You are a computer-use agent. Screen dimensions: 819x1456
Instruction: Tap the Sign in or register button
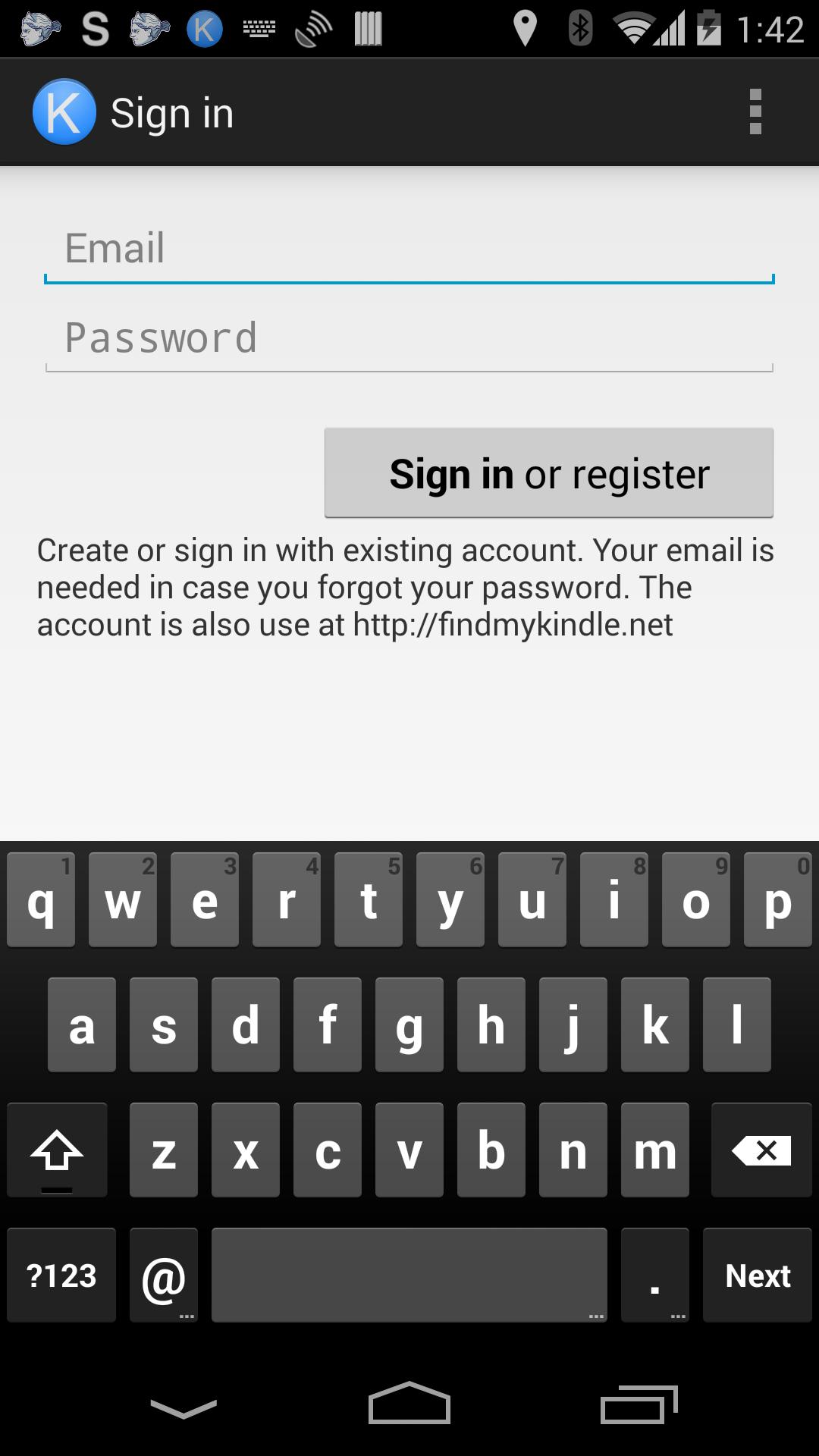coord(548,472)
